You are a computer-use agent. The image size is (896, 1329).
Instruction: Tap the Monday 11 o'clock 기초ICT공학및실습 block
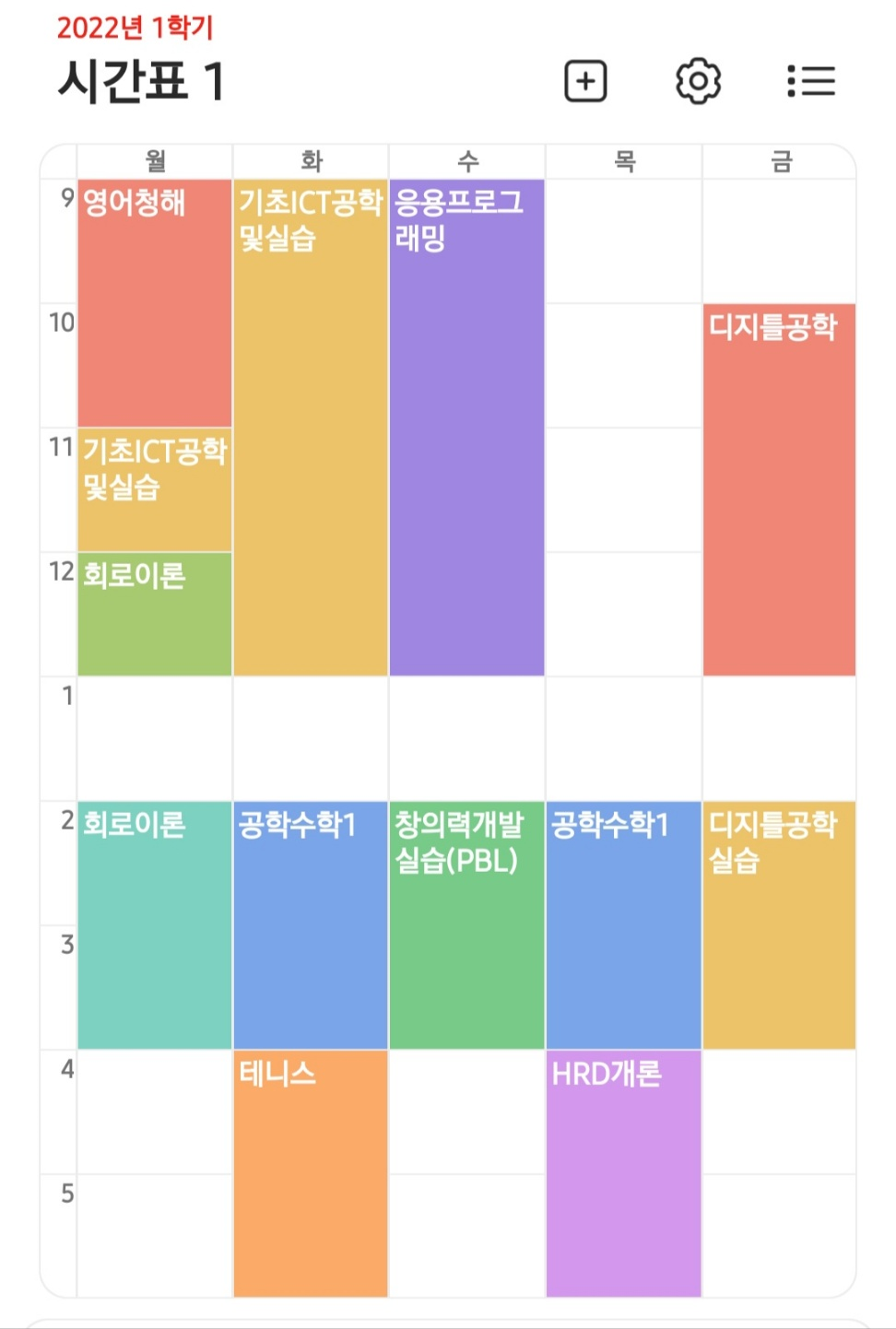pyautogui.click(x=154, y=489)
